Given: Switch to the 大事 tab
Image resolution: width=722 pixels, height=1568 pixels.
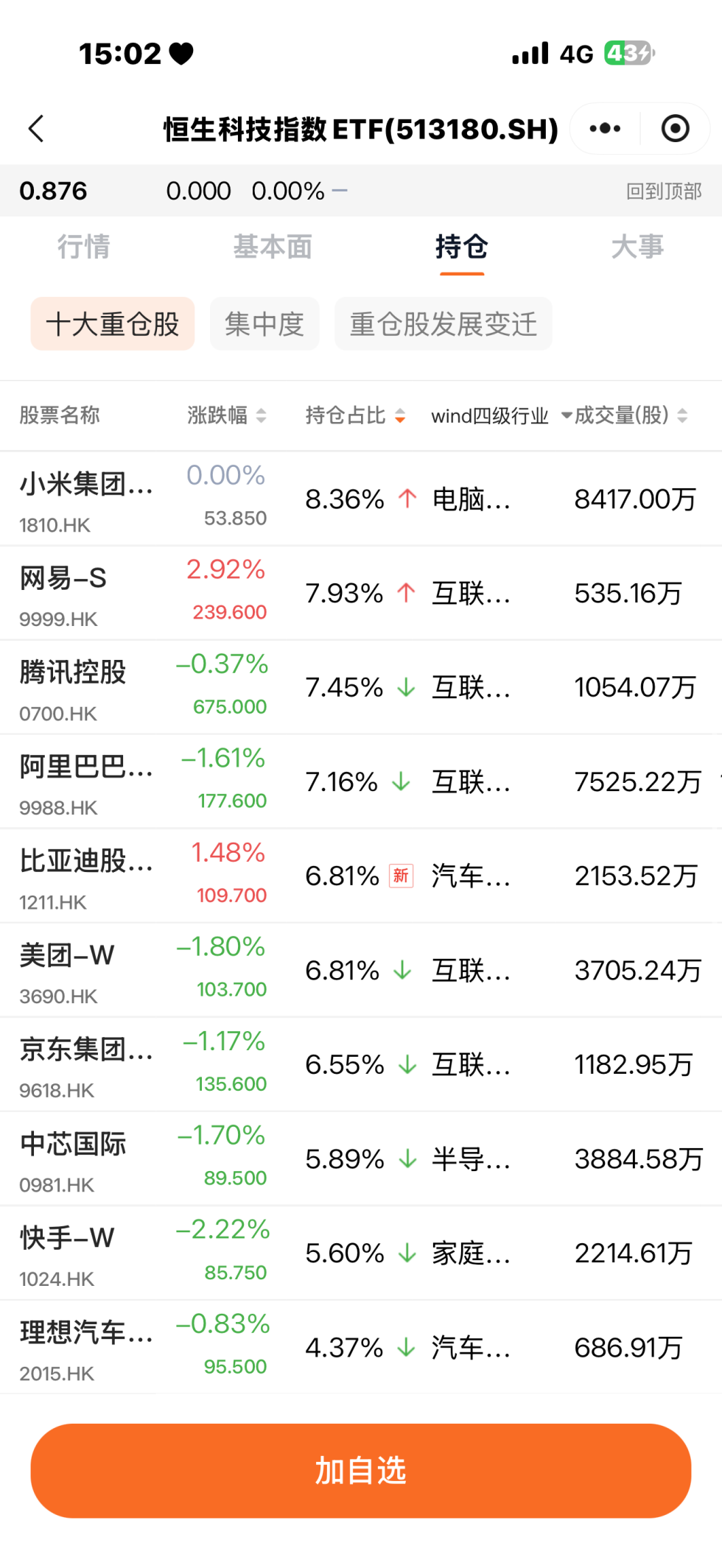Looking at the screenshot, I should point(637,247).
